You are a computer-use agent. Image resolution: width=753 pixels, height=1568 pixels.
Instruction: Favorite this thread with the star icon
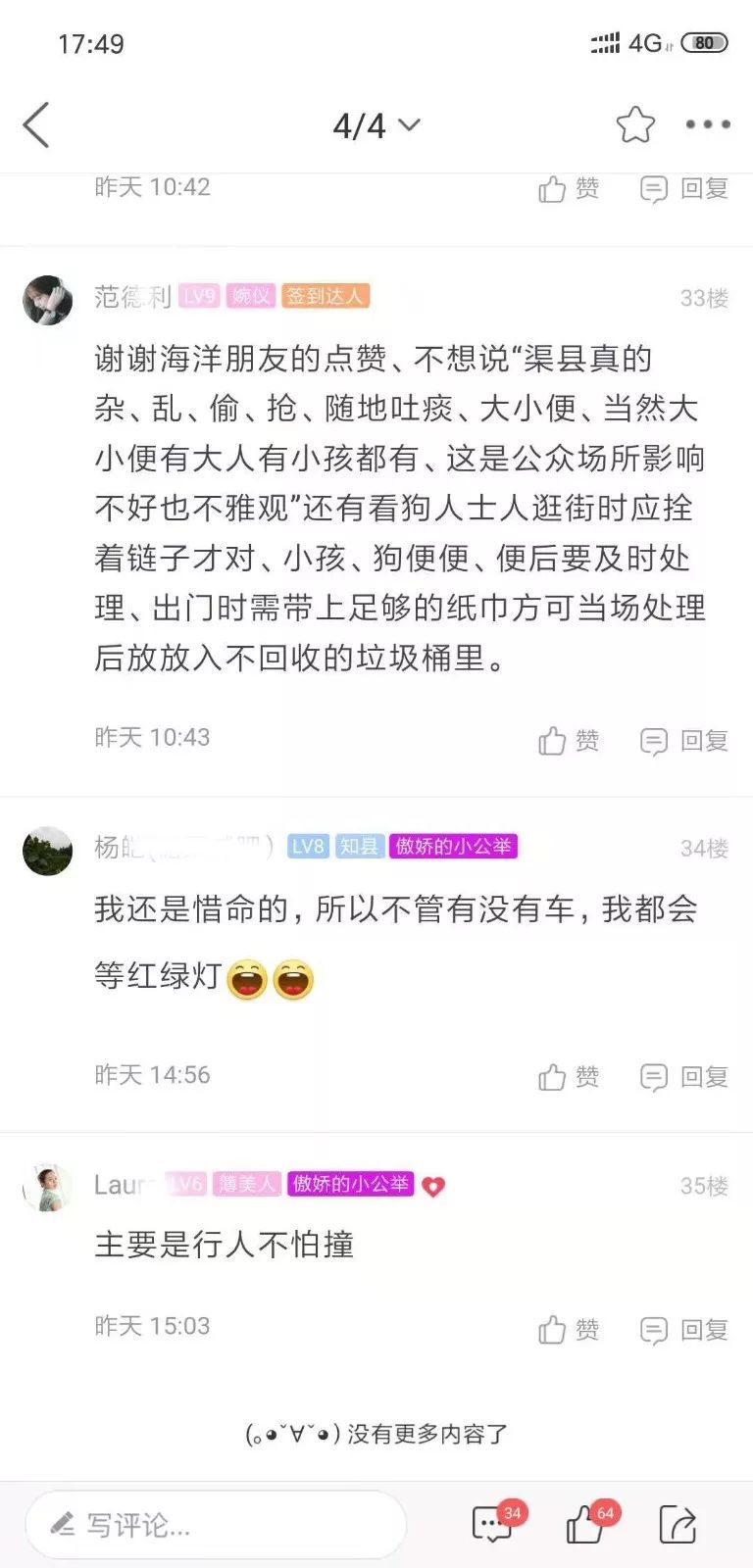(634, 124)
